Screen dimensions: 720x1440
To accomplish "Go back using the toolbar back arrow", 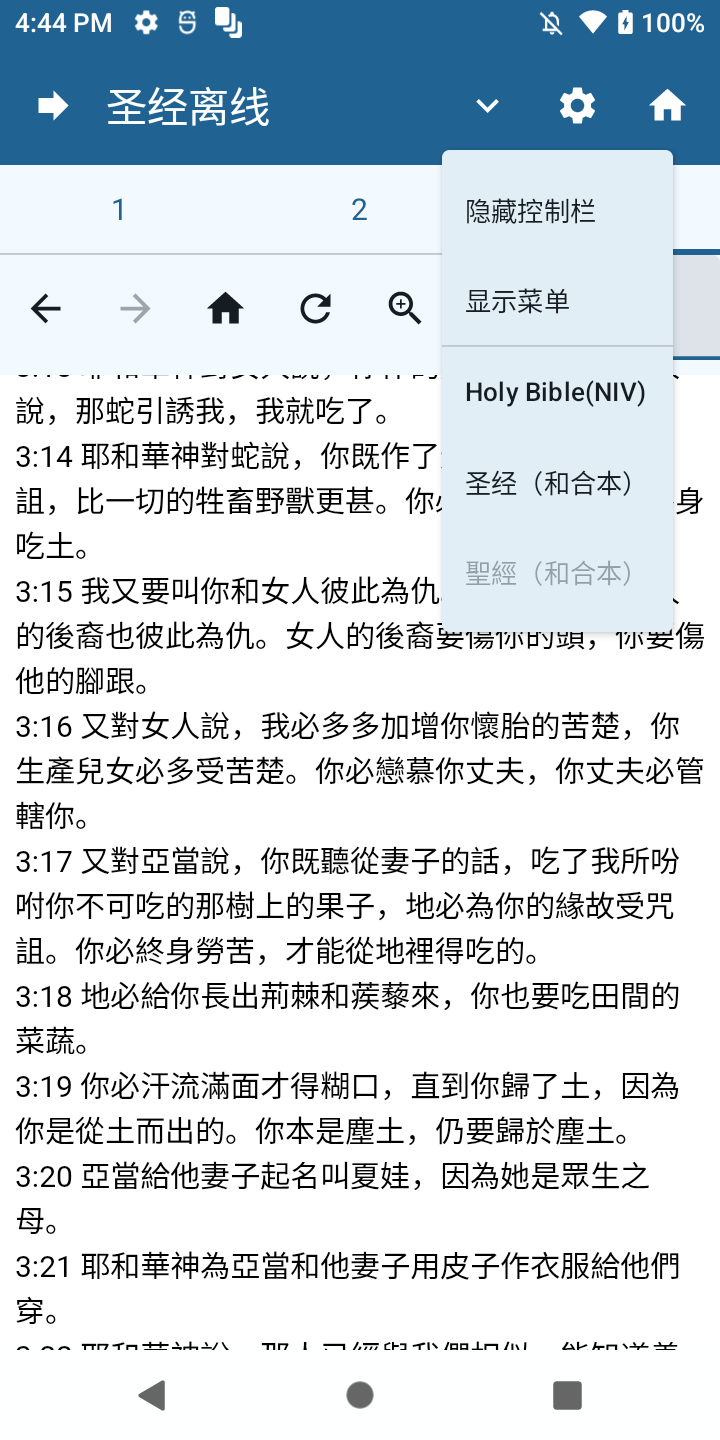I will (46, 309).
